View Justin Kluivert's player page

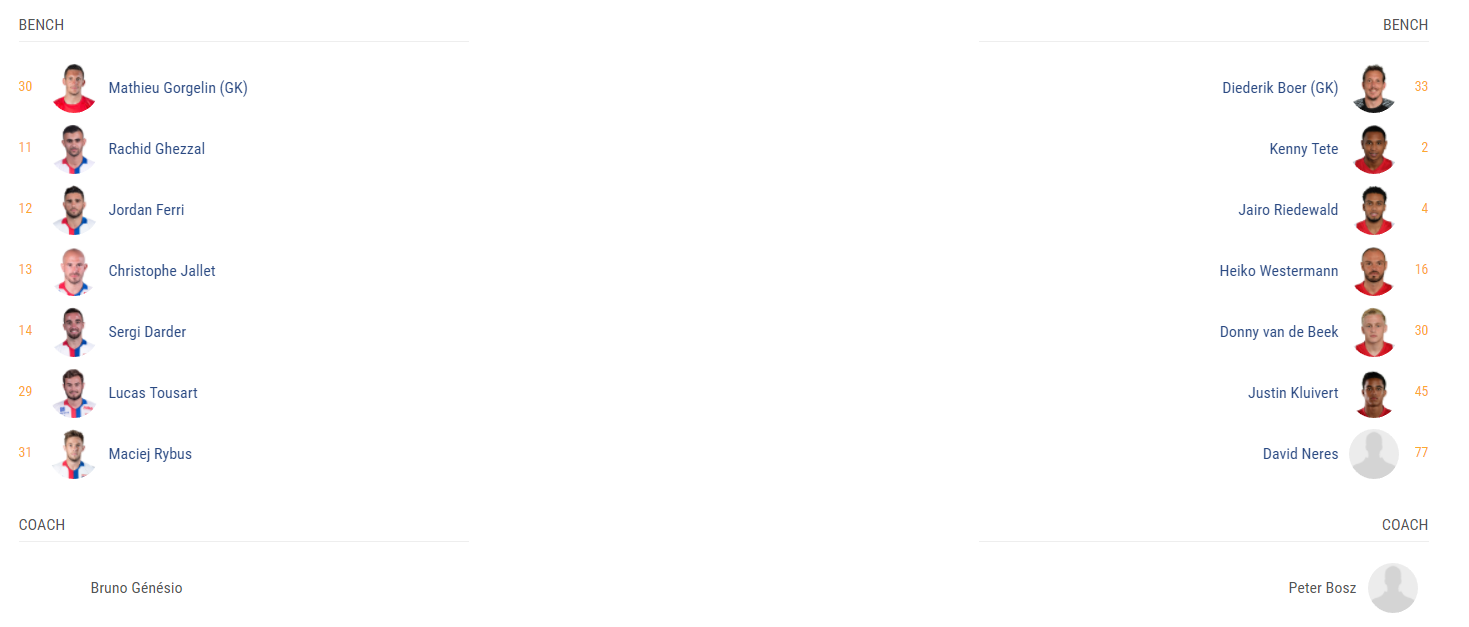[x=1292, y=393]
